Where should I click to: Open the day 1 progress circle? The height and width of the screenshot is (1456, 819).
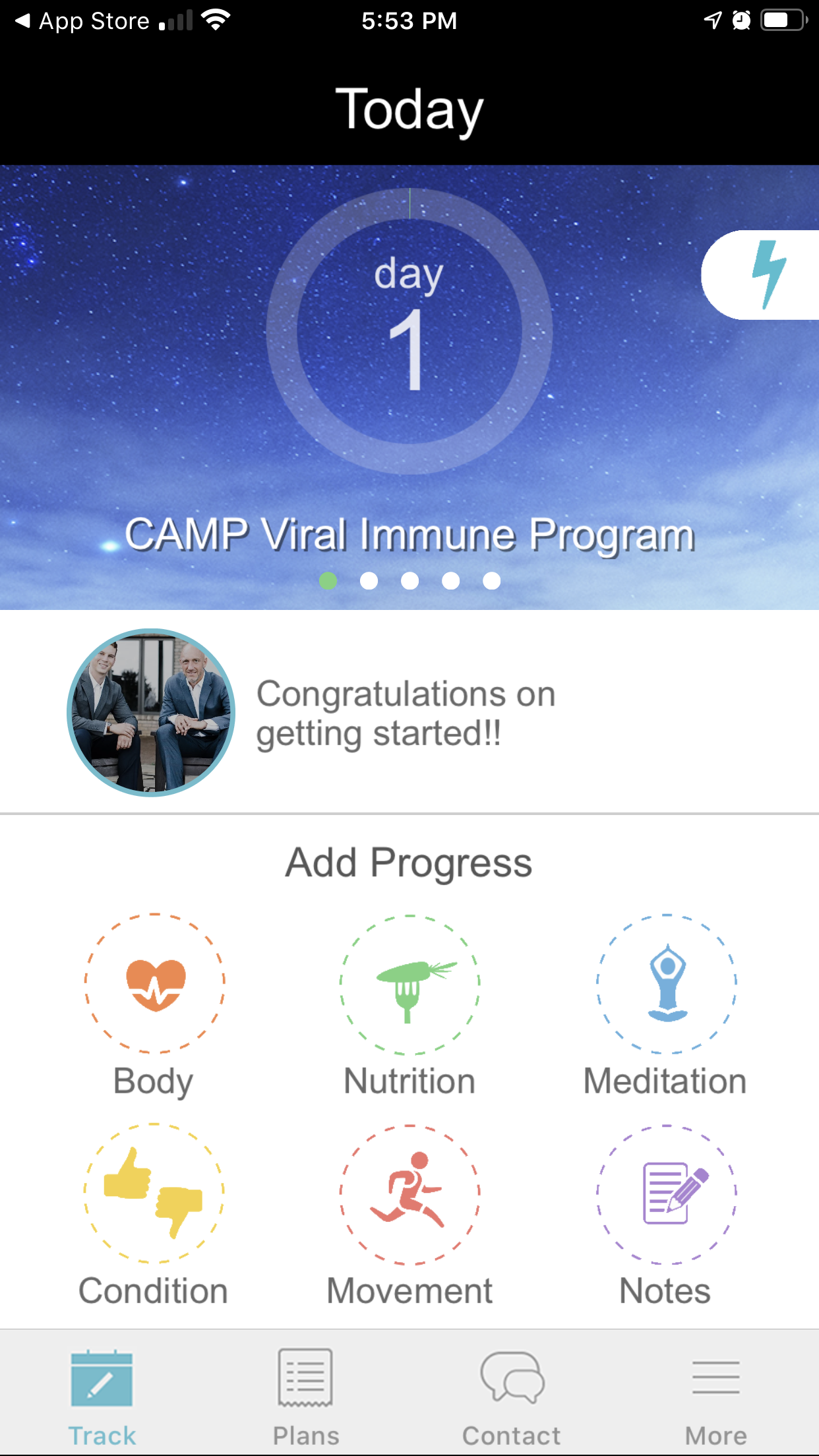pyautogui.click(x=409, y=332)
